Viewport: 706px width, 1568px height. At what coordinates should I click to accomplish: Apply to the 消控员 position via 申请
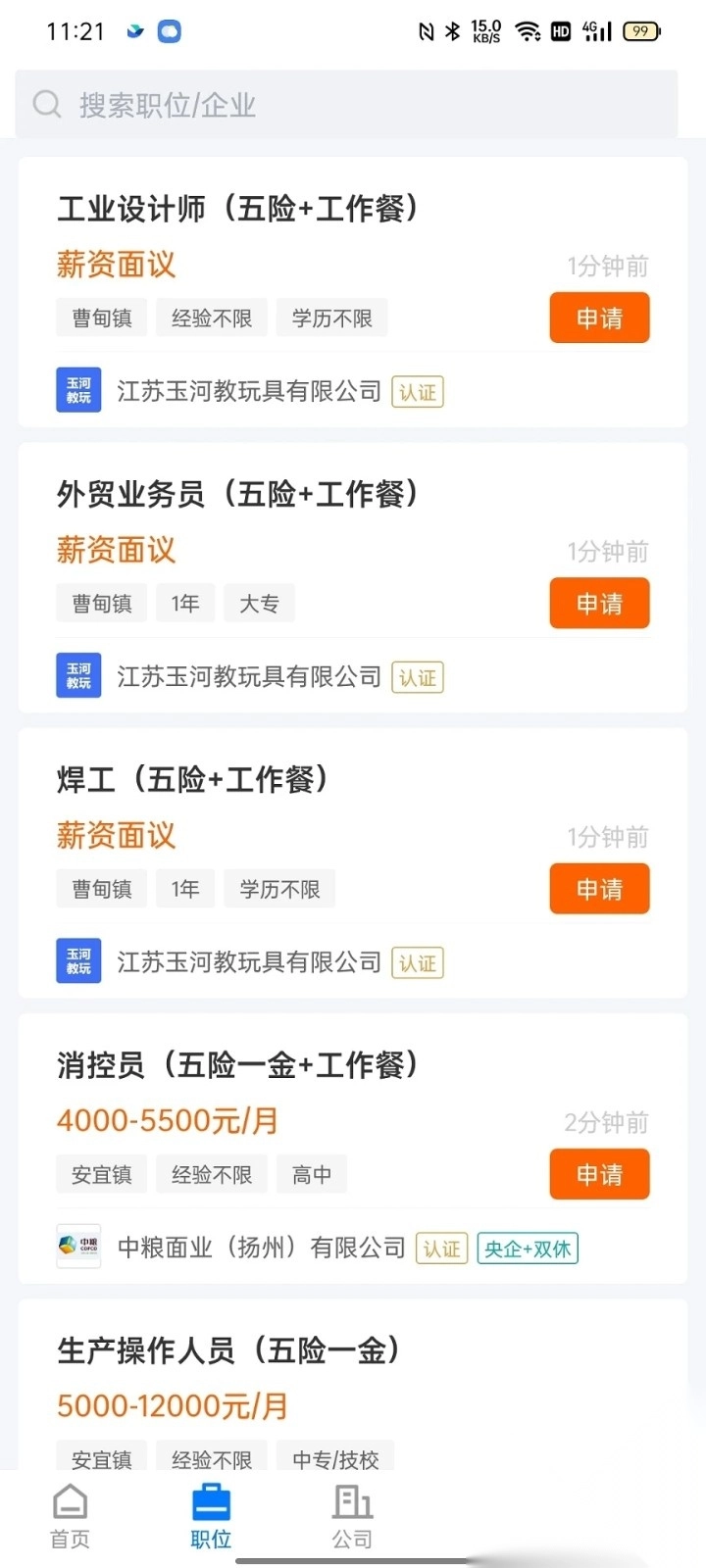coord(599,1174)
